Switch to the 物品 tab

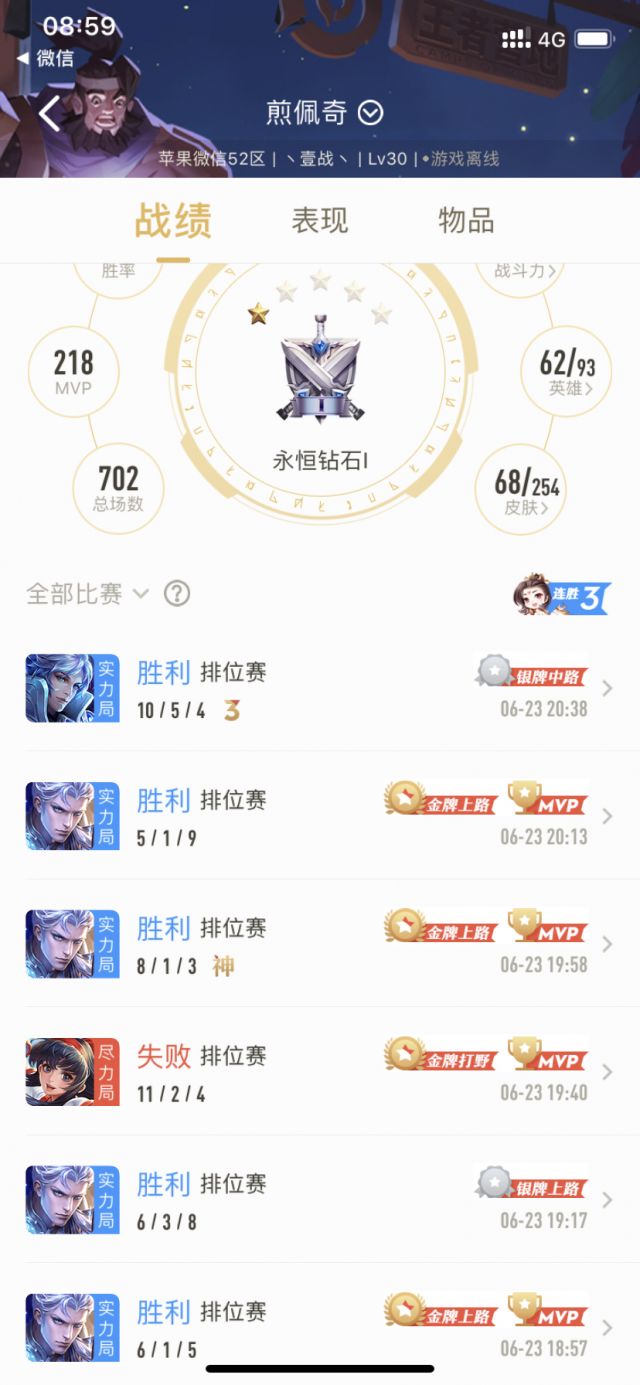click(x=466, y=221)
